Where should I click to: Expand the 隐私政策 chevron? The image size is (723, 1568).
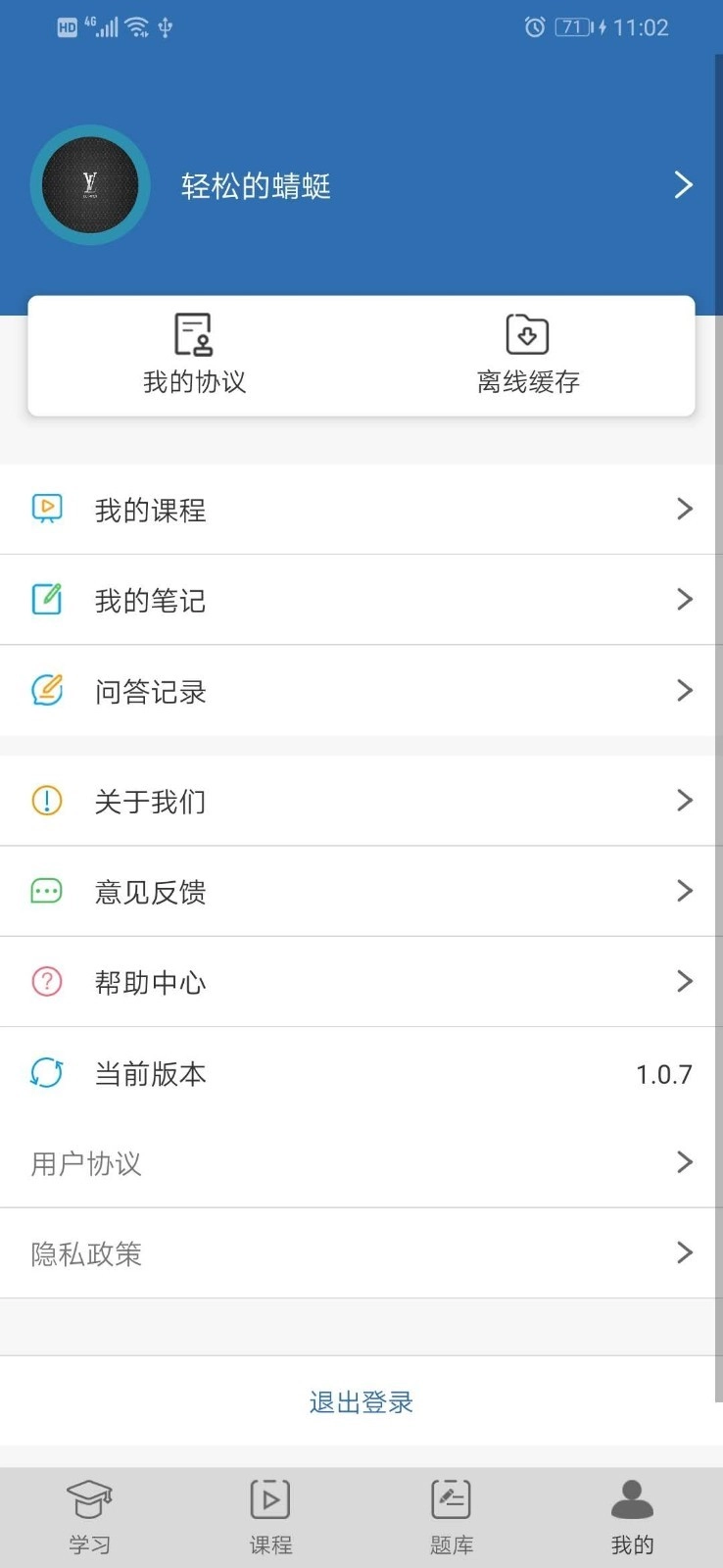683,1252
